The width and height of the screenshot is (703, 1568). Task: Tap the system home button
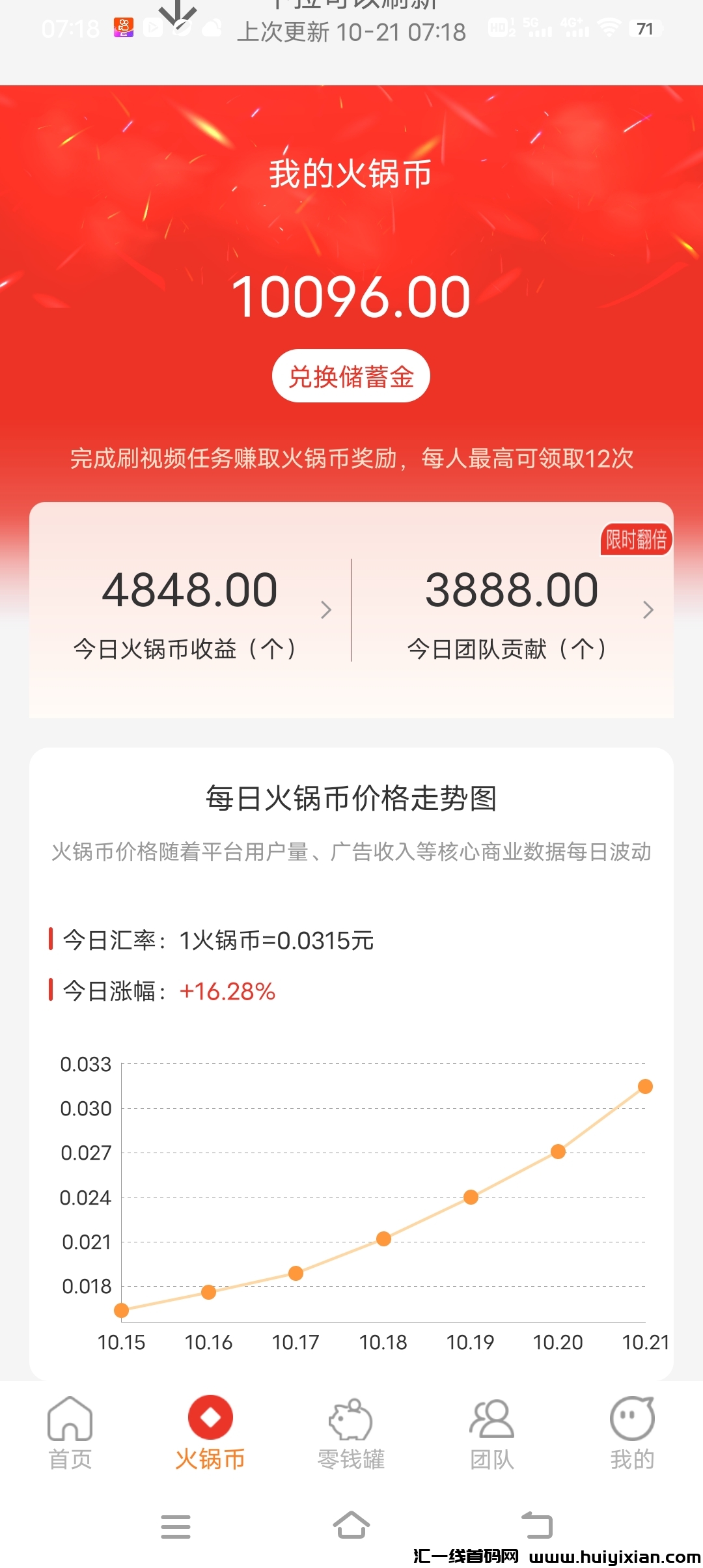pyautogui.click(x=351, y=1526)
